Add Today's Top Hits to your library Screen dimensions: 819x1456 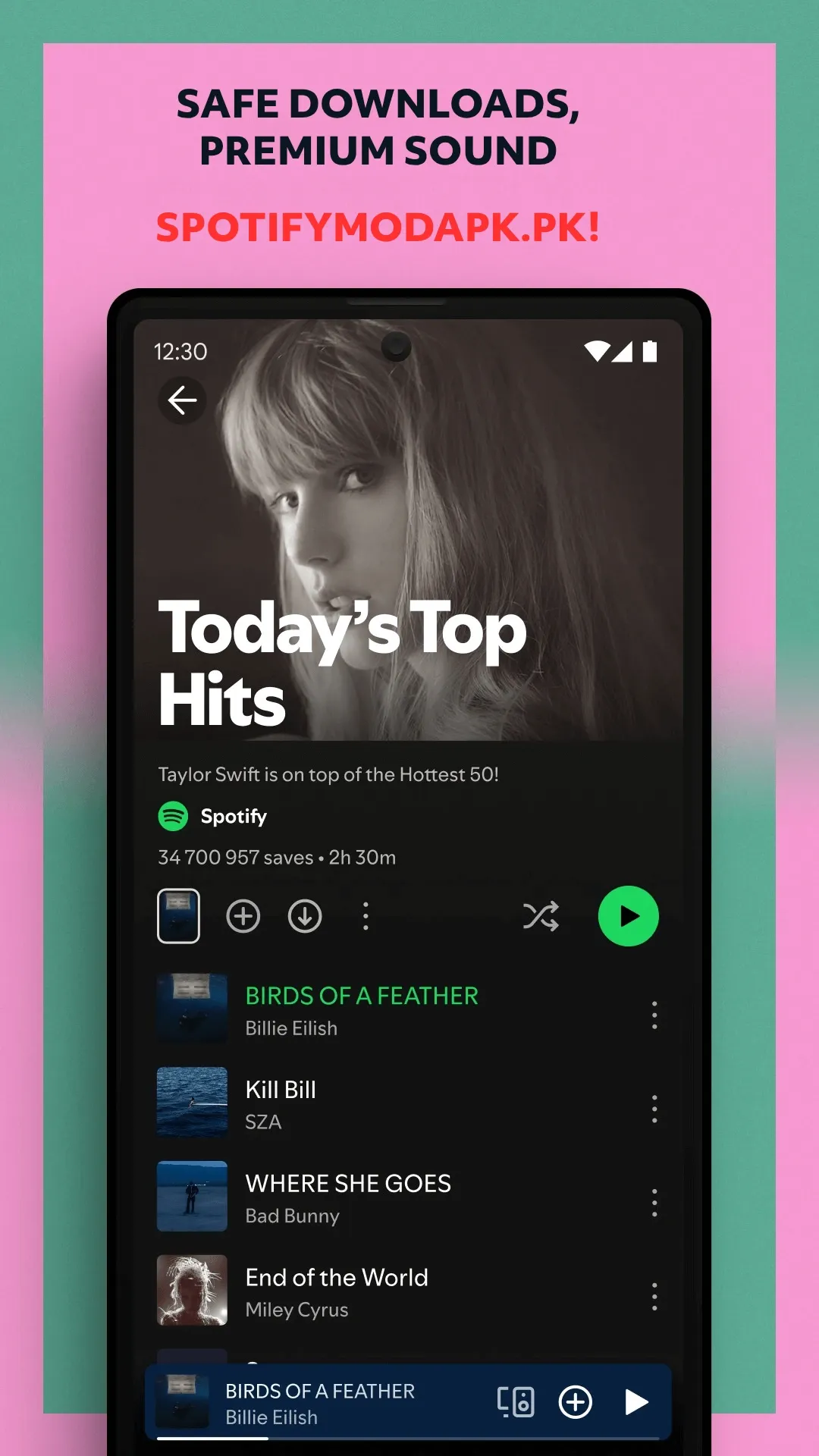(243, 916)
